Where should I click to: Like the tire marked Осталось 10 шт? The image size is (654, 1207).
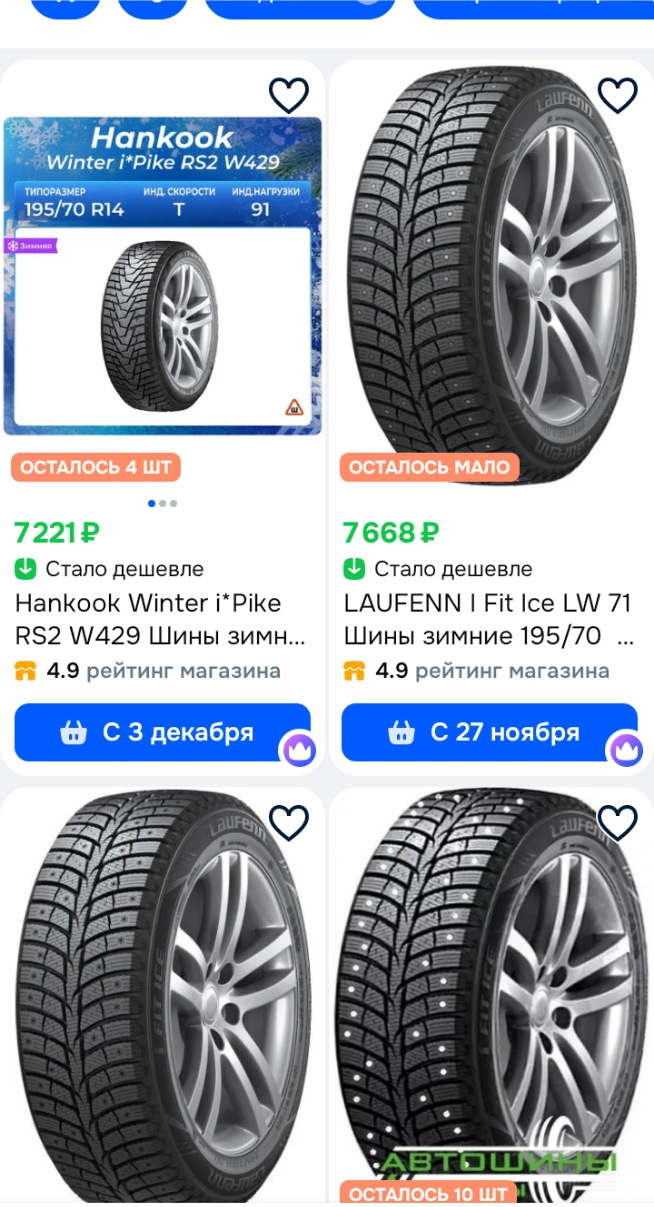click(x=617, y=823)
